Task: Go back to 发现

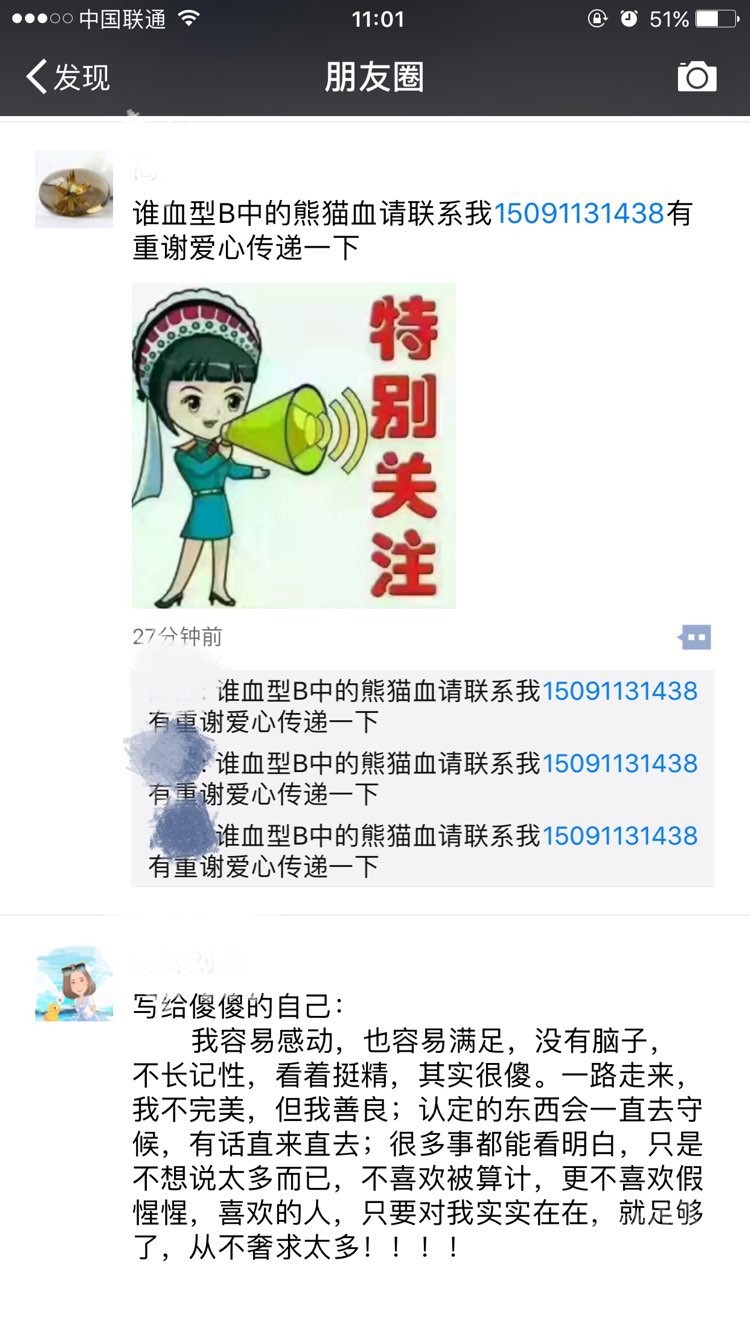Action: click(68, 77)
